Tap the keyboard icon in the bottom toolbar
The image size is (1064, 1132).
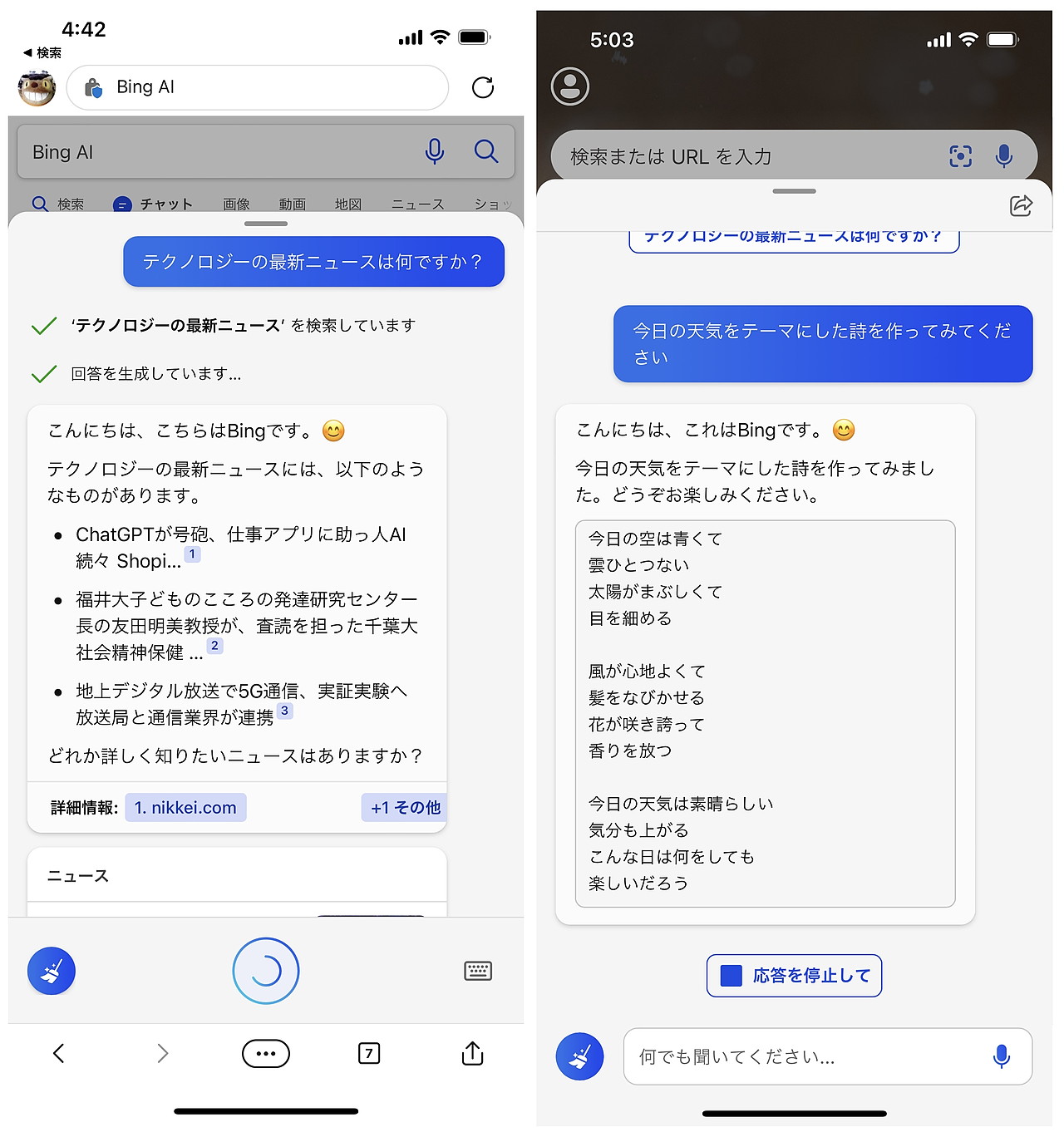pyautogui.click(x=478, y=971)
